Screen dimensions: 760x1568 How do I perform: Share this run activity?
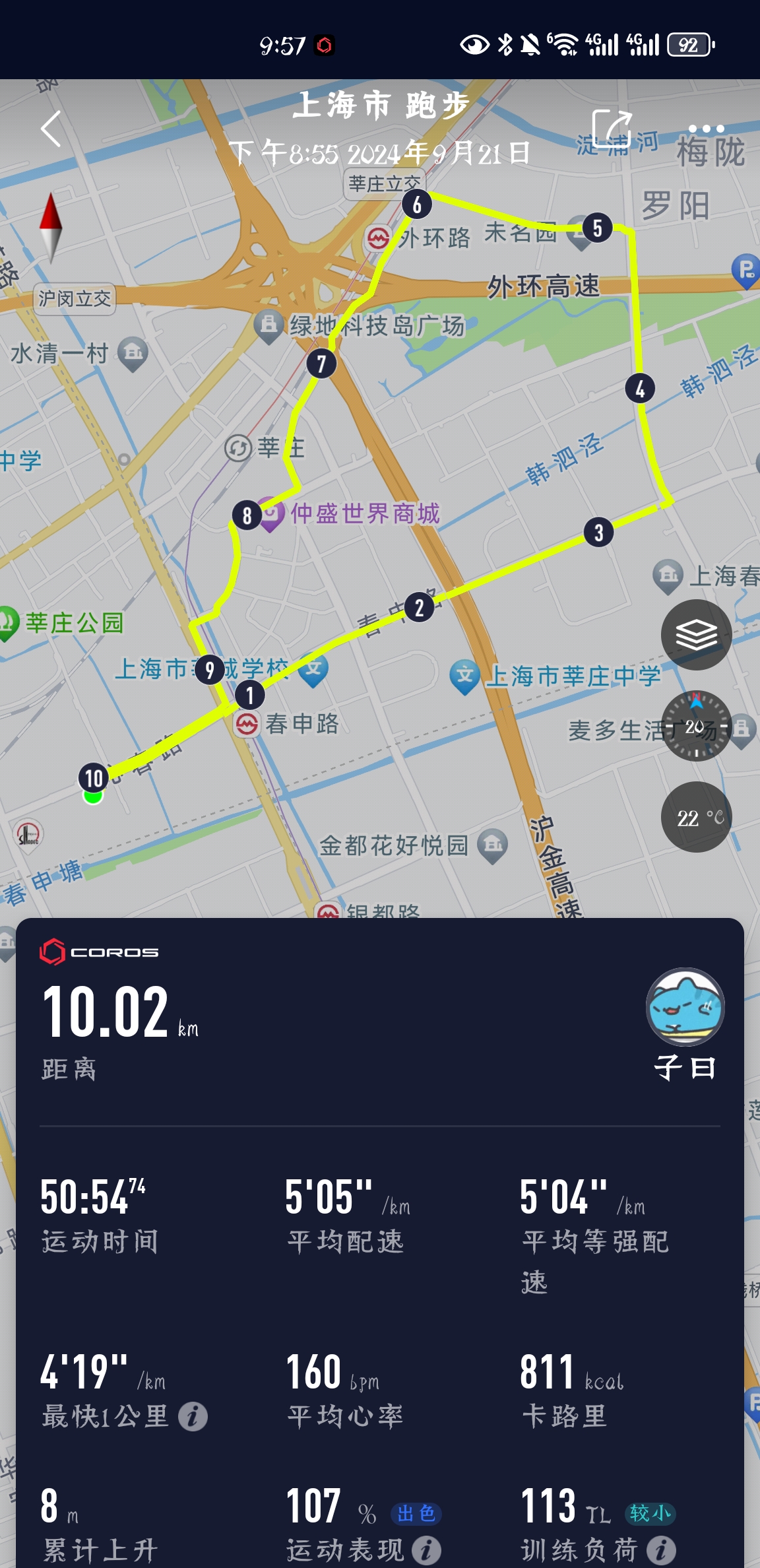(x=612, y=129)
